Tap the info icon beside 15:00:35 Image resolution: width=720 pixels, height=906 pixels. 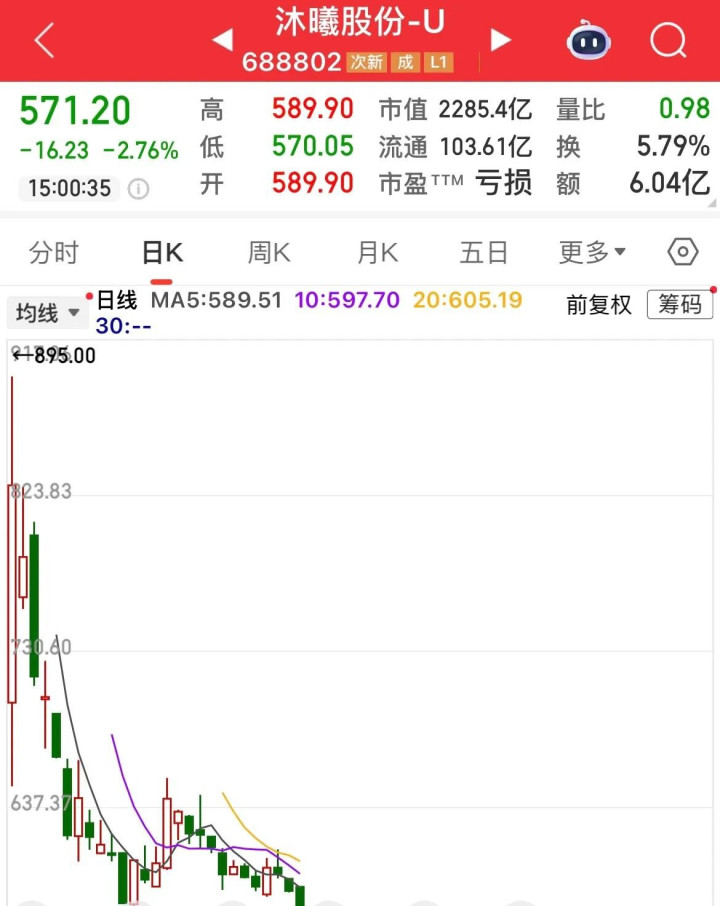tap(138, 188)
